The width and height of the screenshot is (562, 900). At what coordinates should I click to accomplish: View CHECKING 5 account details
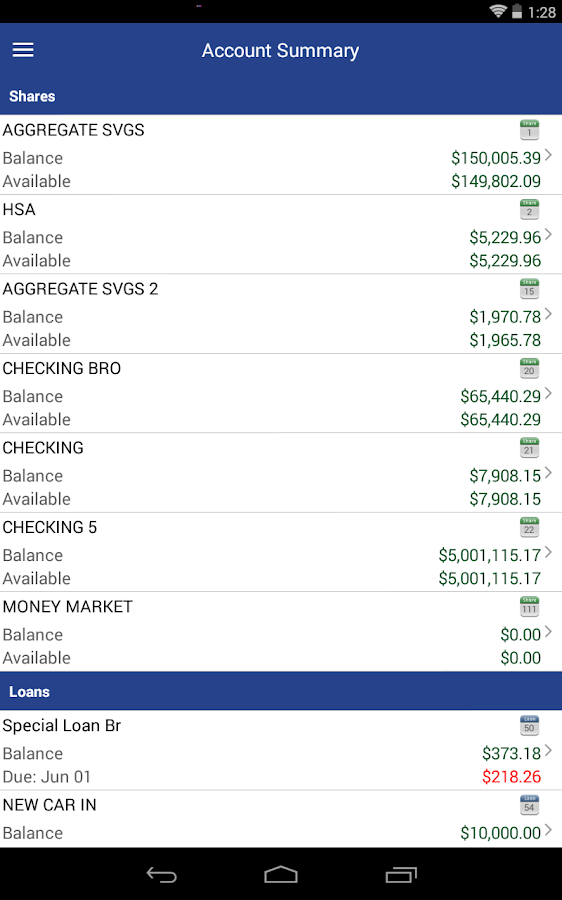(x=281, y=552)
